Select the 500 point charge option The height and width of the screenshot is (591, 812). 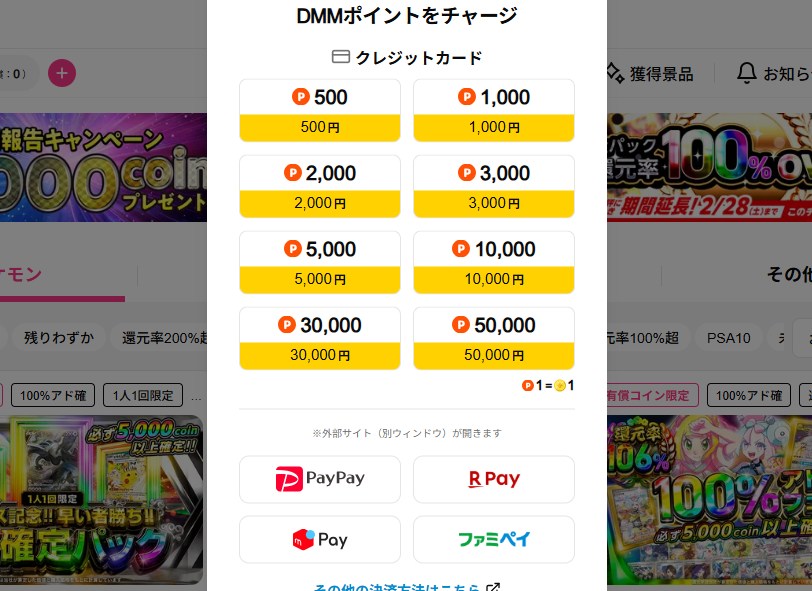point(320,110)
